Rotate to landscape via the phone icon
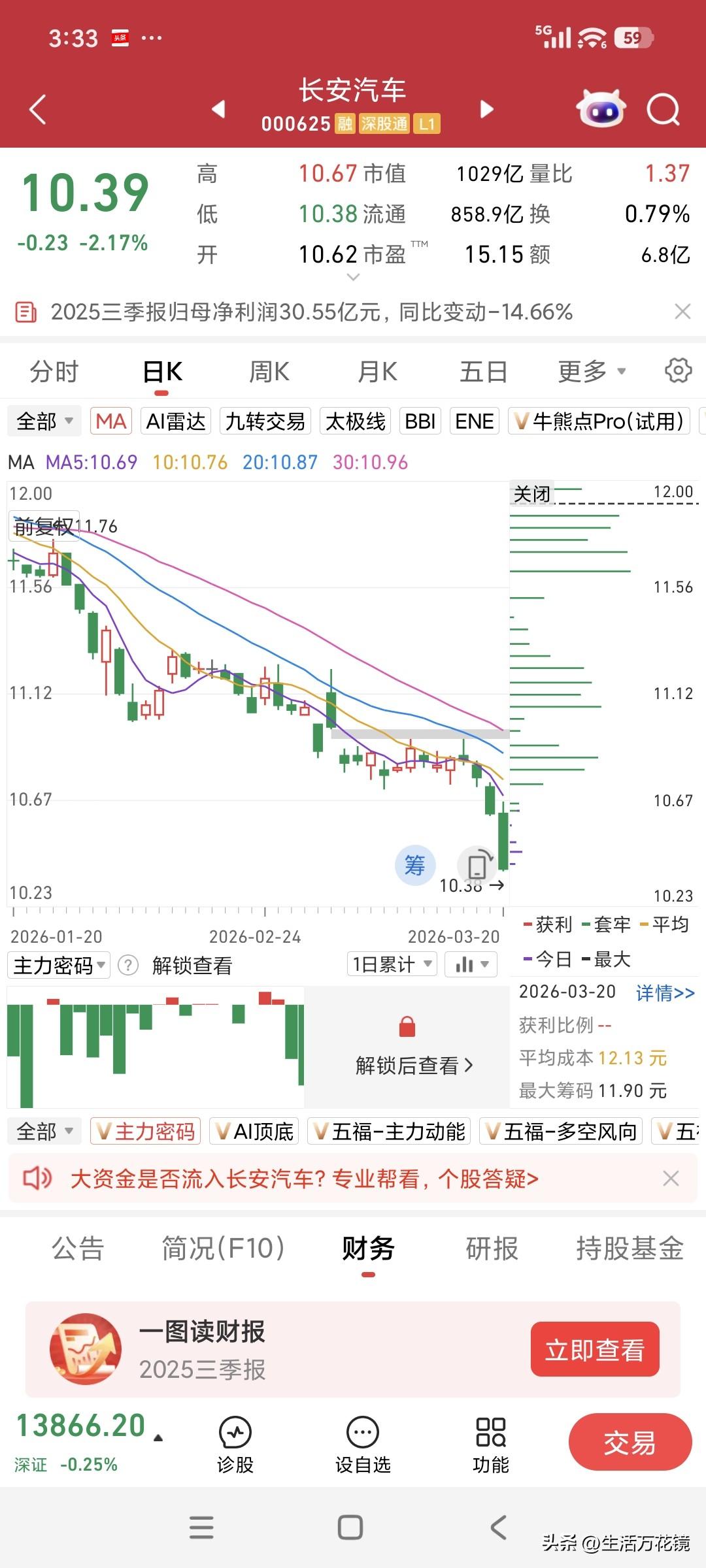 point(478,864)
